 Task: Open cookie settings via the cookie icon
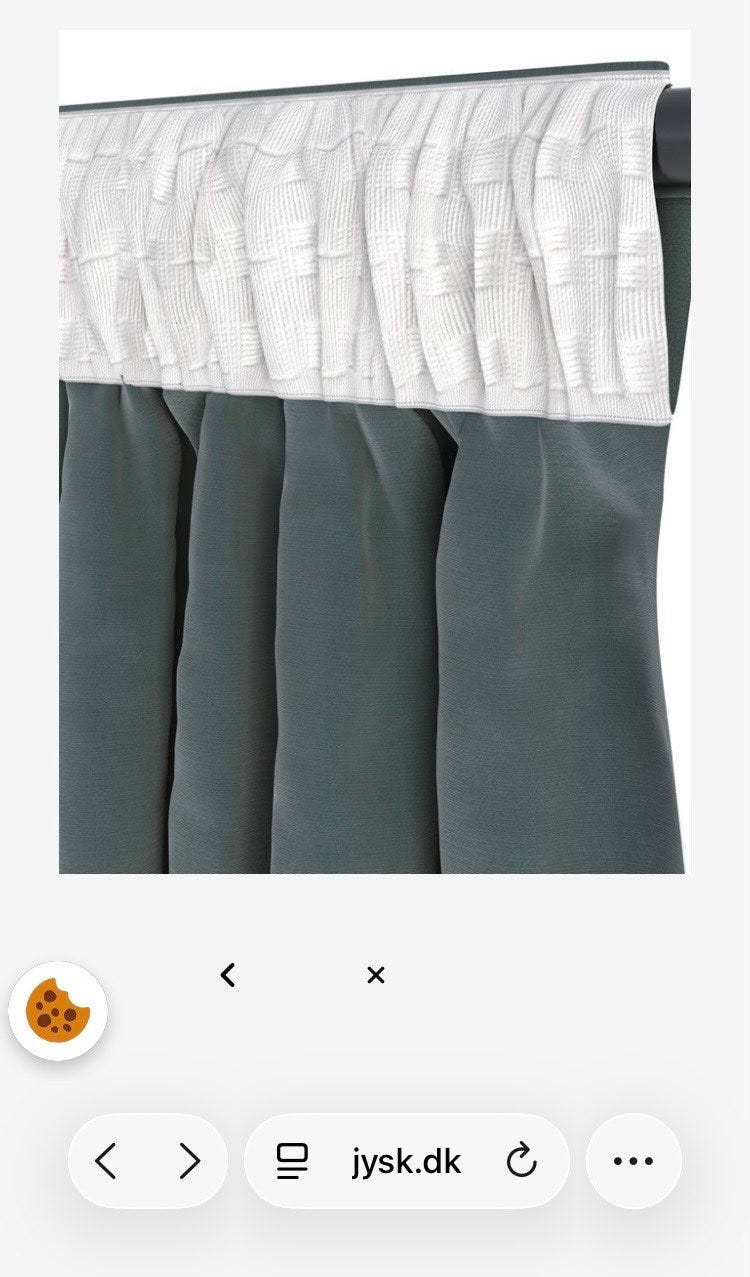58,1011
